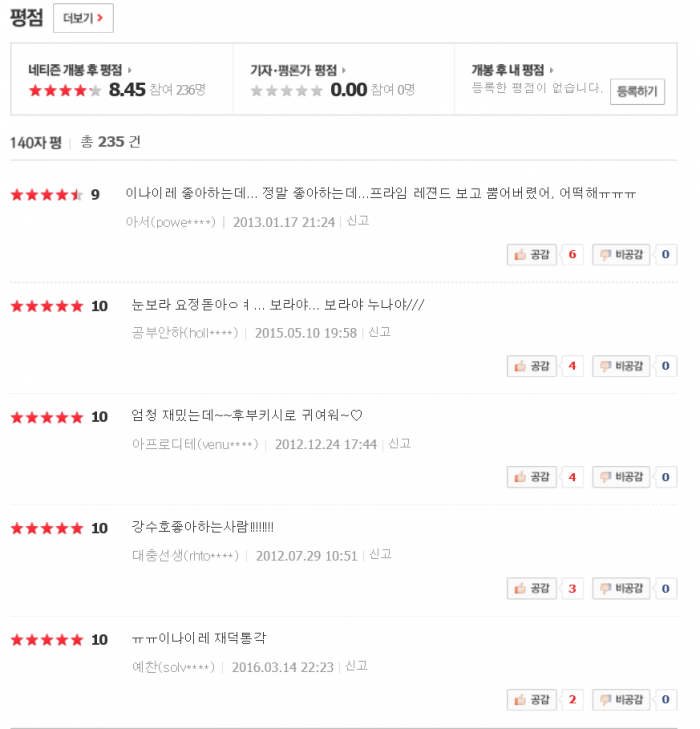Tap 공감 on 아서's review
Viewport: 700px width, 729px height.
(532, 255)
